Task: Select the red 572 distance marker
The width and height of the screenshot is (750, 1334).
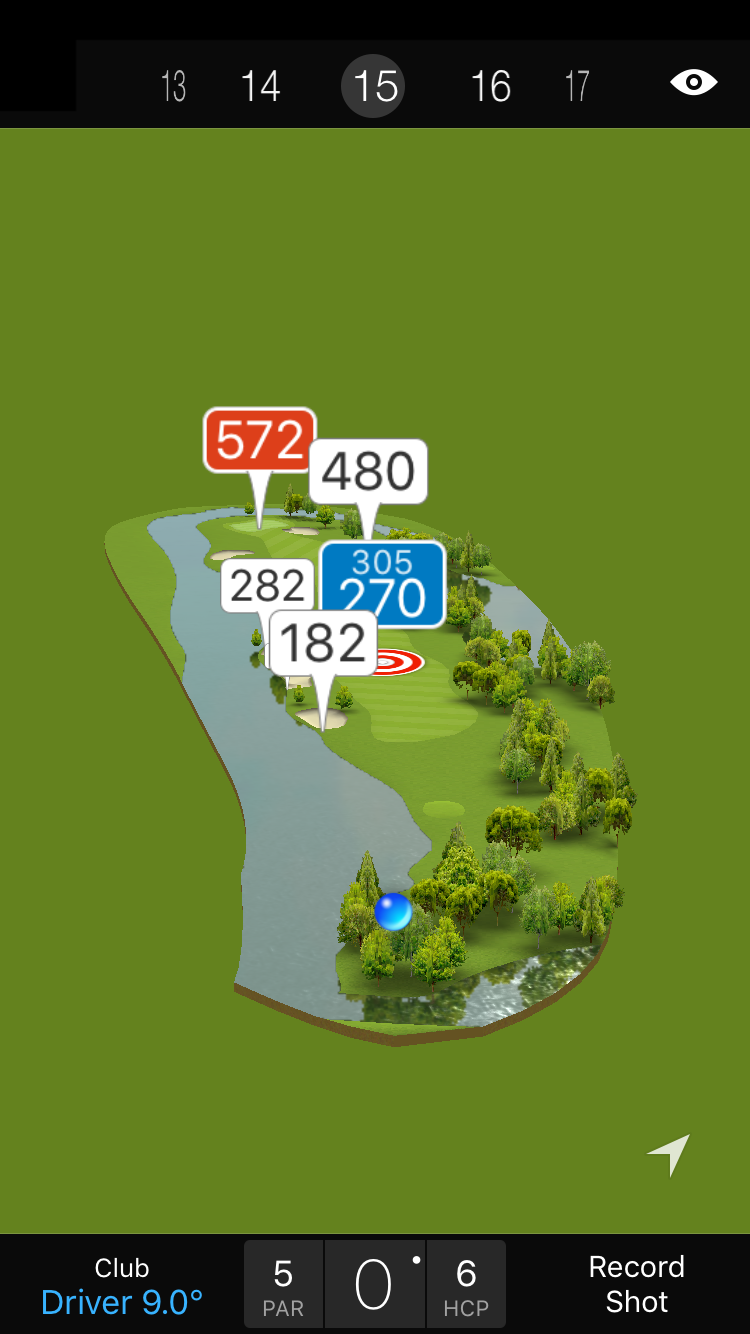Action: coord(260,440)
